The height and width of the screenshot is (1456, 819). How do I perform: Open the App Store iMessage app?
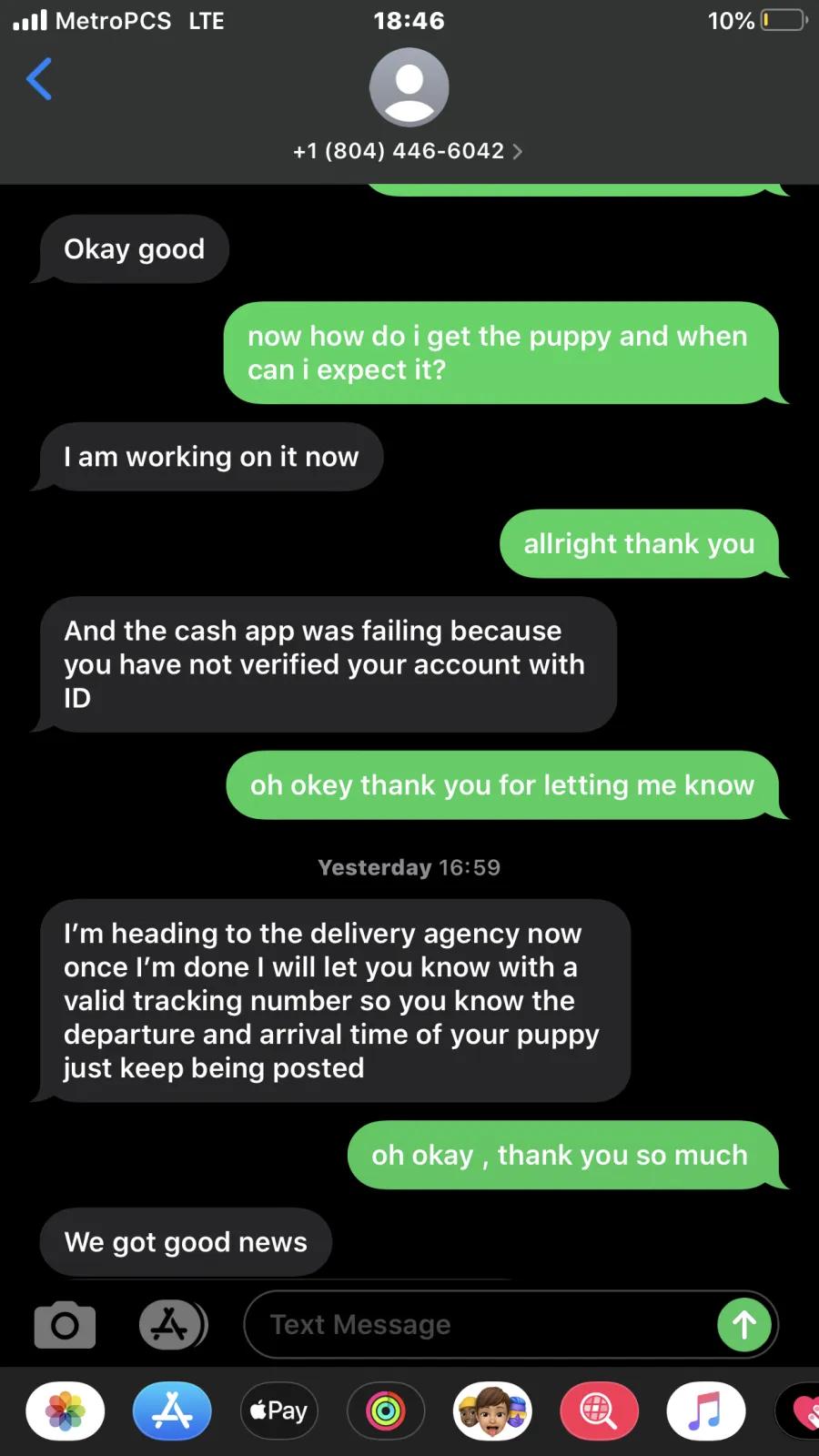click(172, 1411)
